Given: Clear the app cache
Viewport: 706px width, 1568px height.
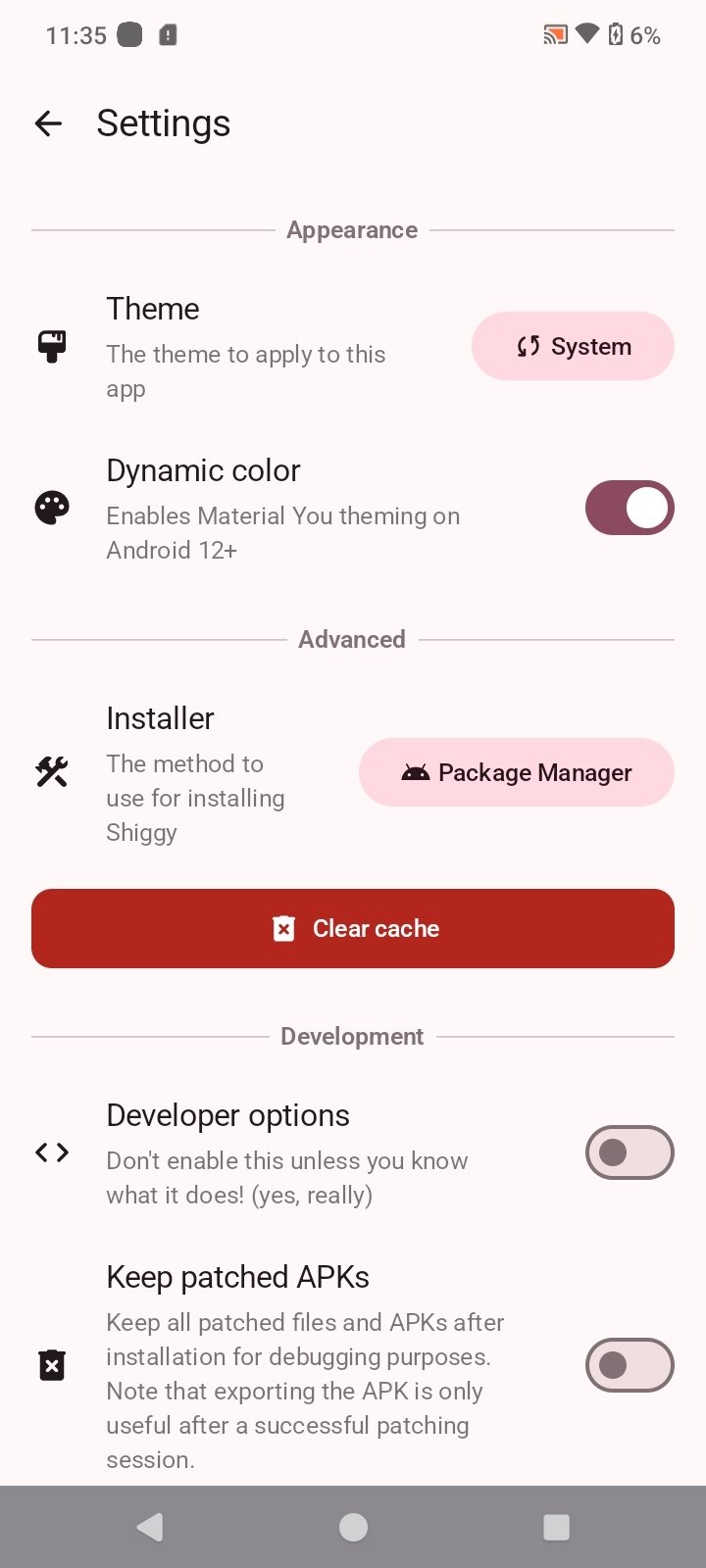Looking at the screenshot, I should click(353, 928).
